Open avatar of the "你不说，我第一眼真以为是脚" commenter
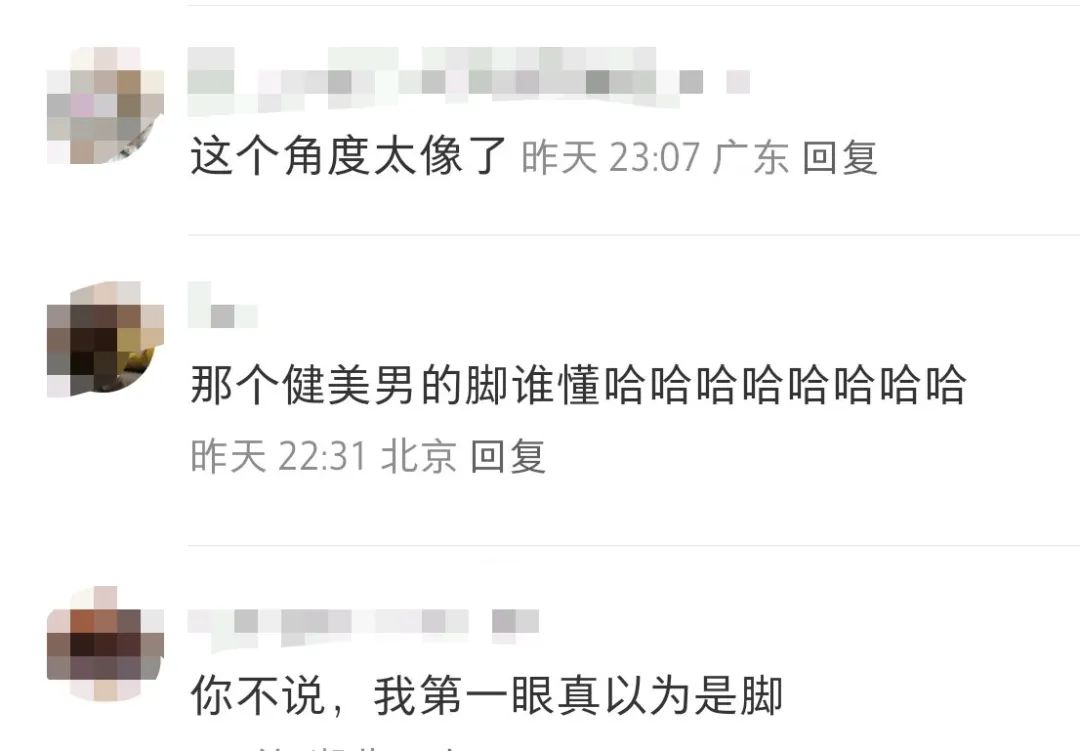The height and width of the screenshot is (751, 1080). (x=105, y=644)
